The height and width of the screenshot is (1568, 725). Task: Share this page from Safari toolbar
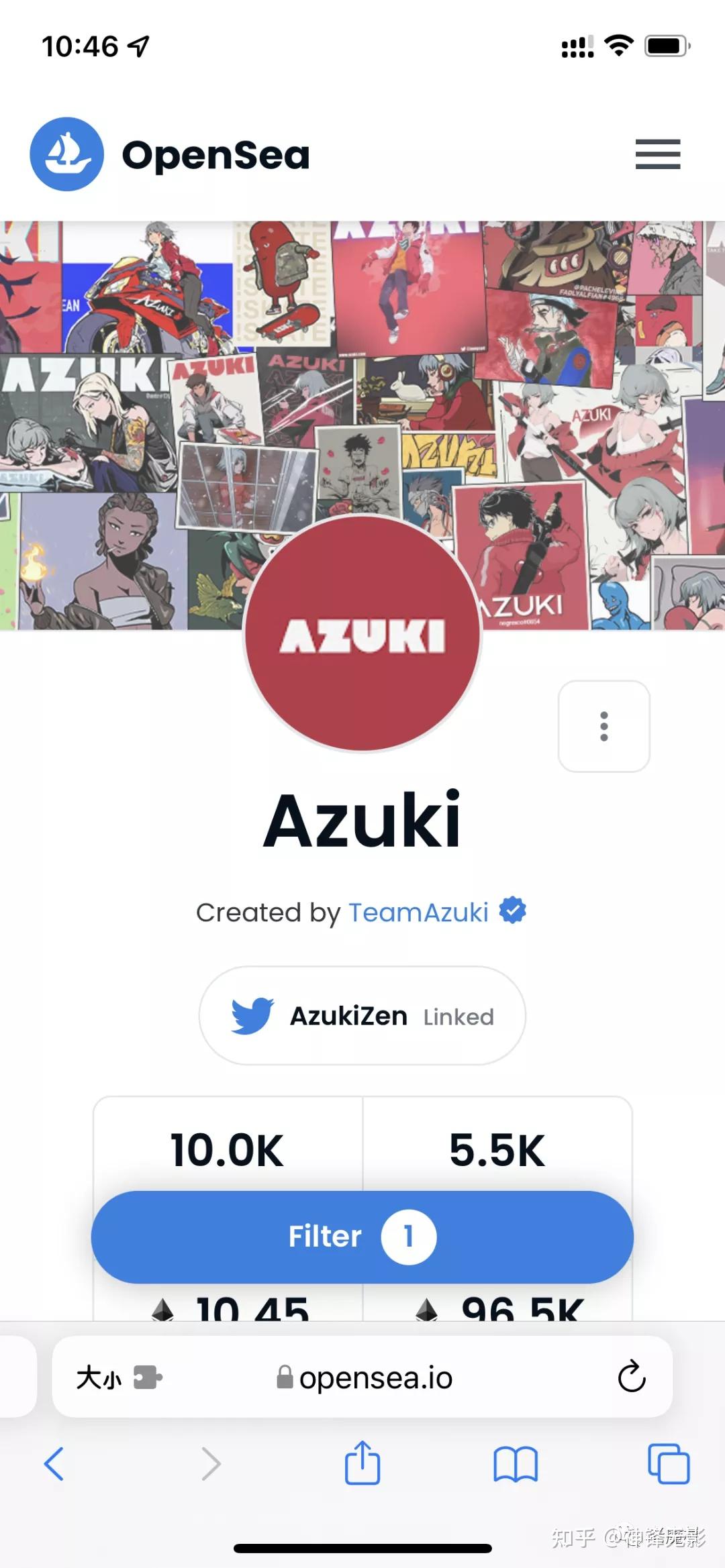[362, 1463]
